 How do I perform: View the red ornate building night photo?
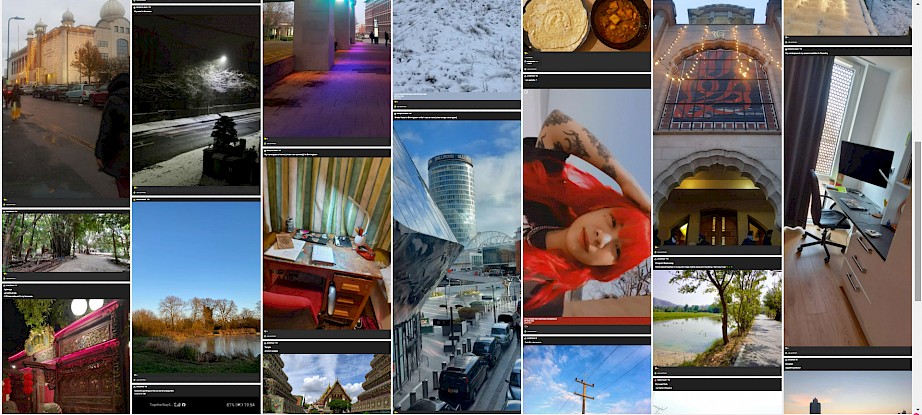[66, 356]
